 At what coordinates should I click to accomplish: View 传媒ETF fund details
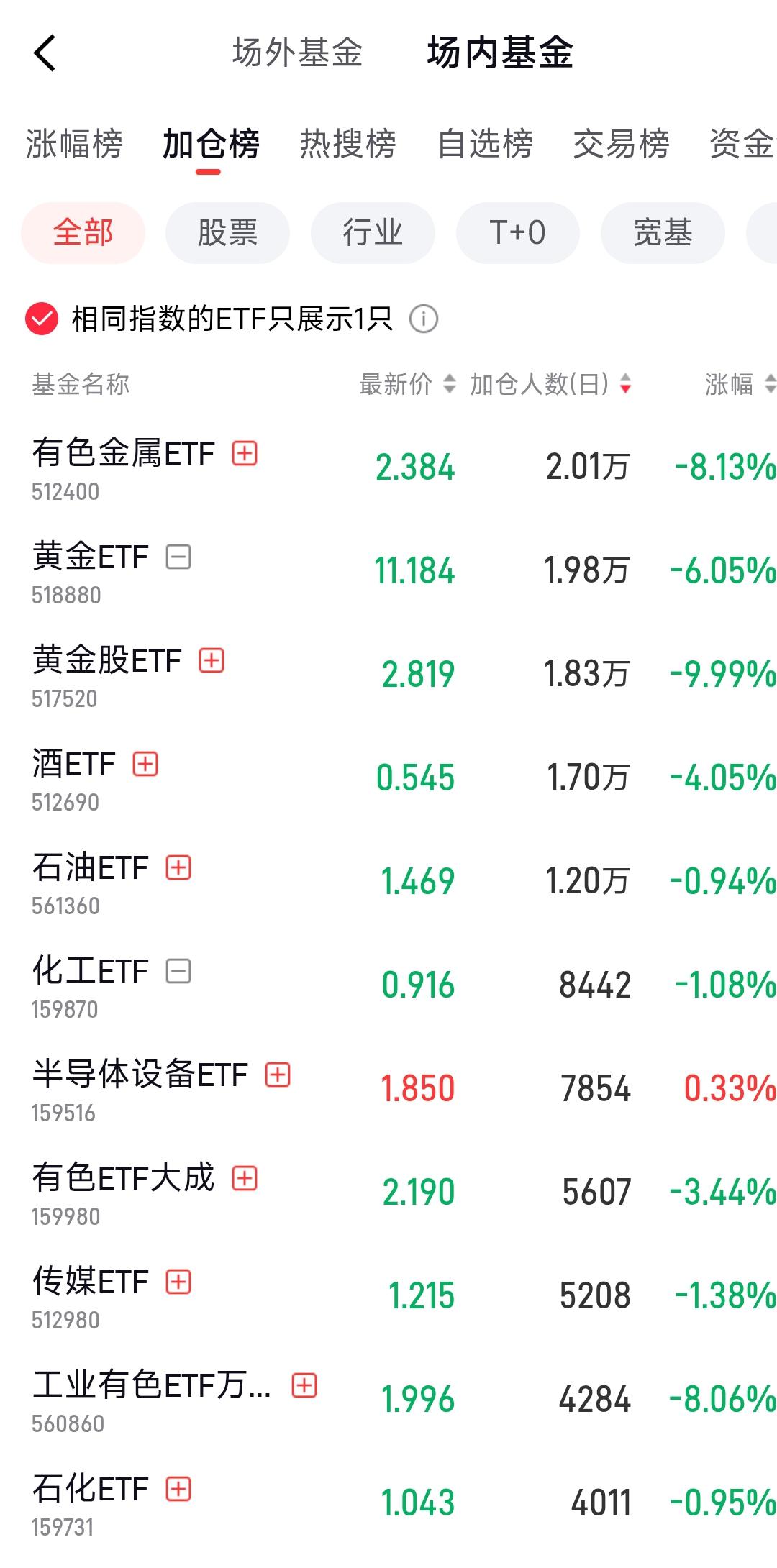(x=90, y=1295)
